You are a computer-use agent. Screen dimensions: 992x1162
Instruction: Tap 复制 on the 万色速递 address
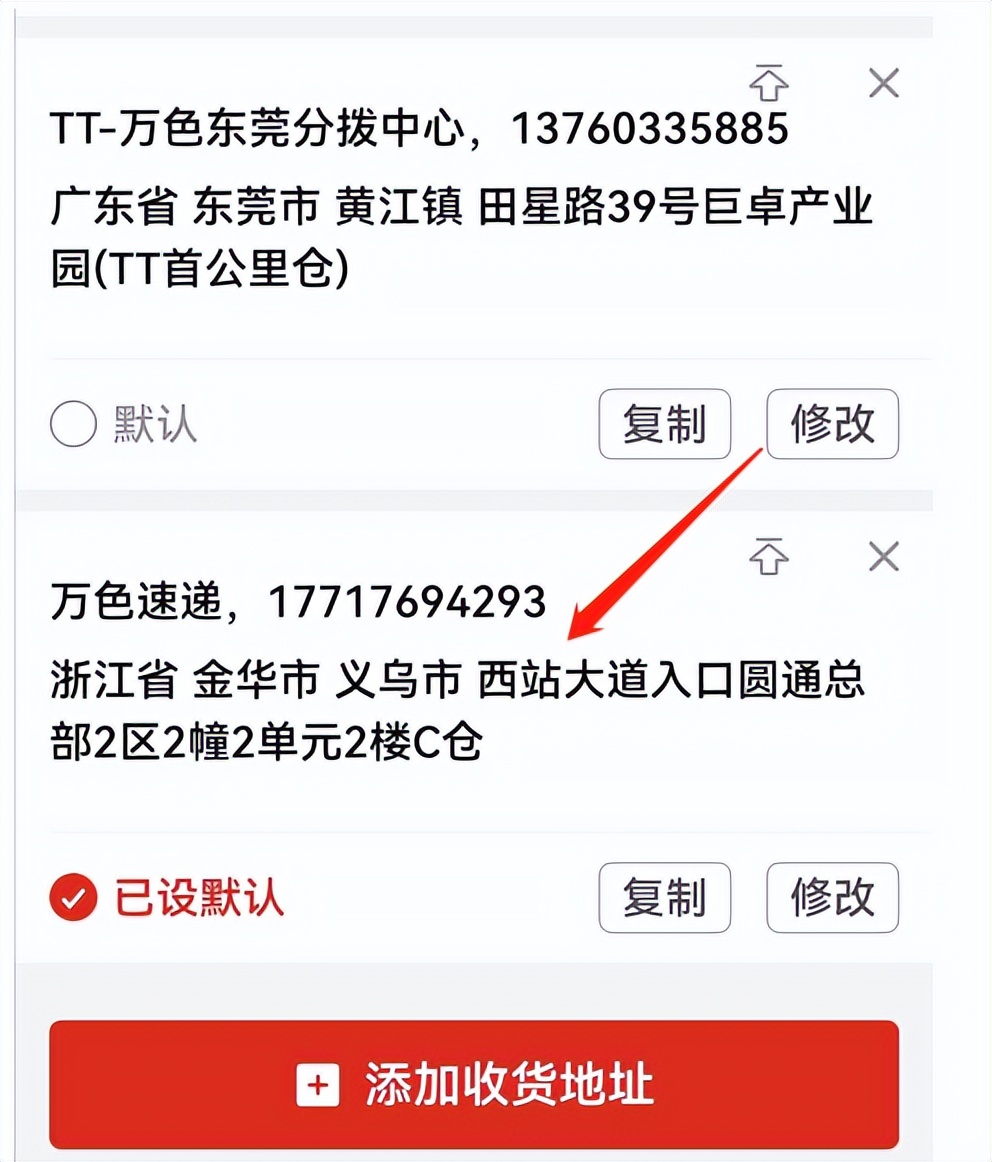click(664, 899)
